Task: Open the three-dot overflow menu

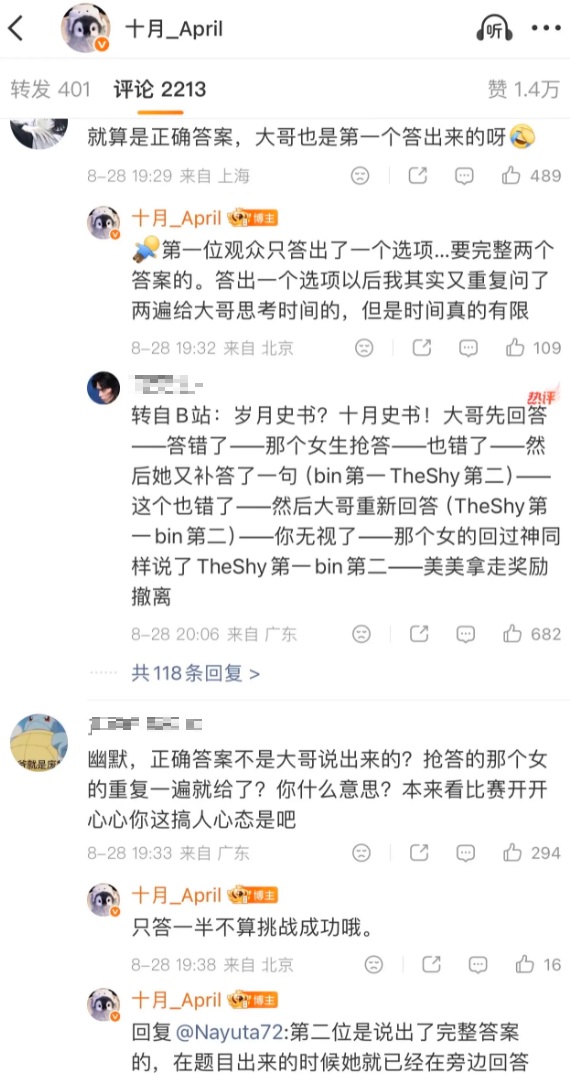Action: click(547, 29)
